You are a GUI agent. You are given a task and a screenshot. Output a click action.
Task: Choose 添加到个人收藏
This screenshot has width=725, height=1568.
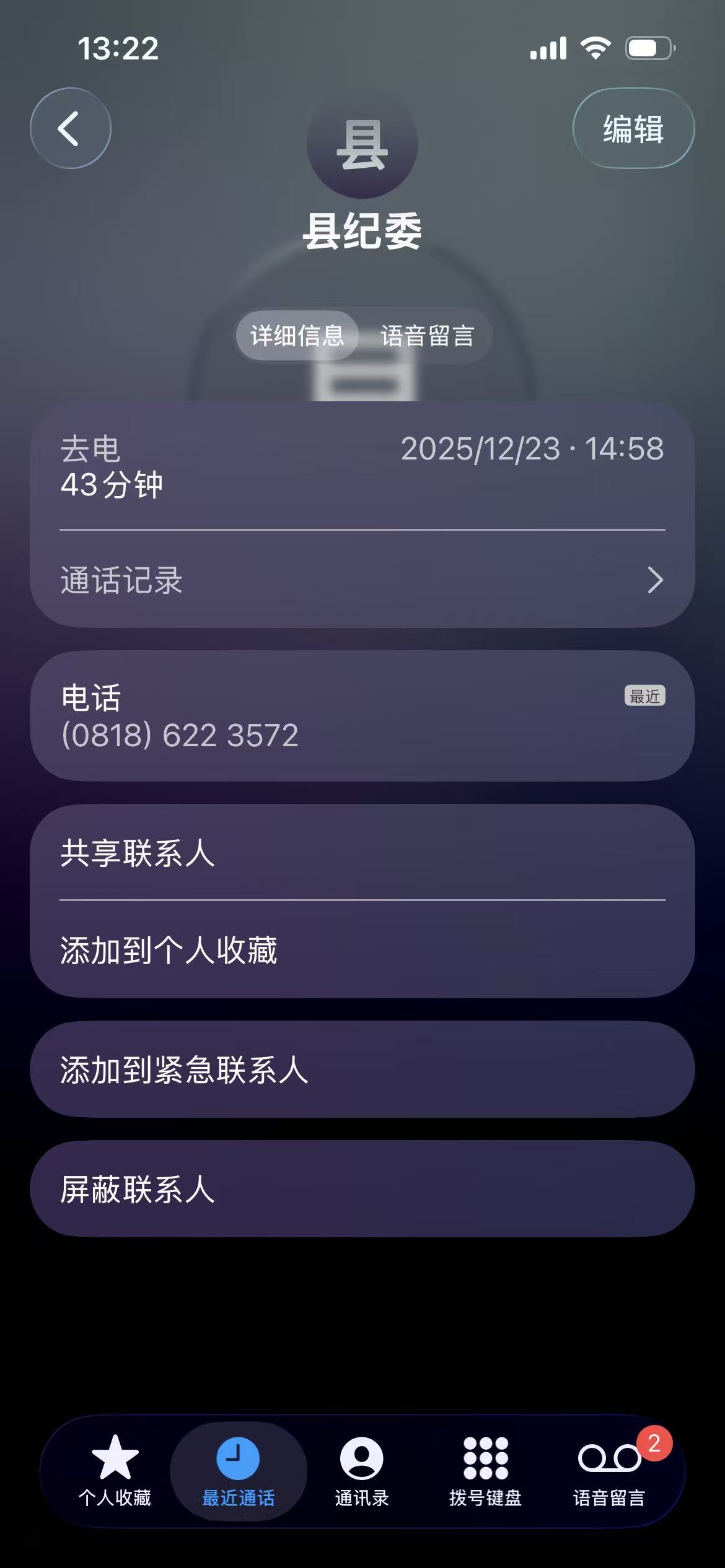click(x=362, y=949)
